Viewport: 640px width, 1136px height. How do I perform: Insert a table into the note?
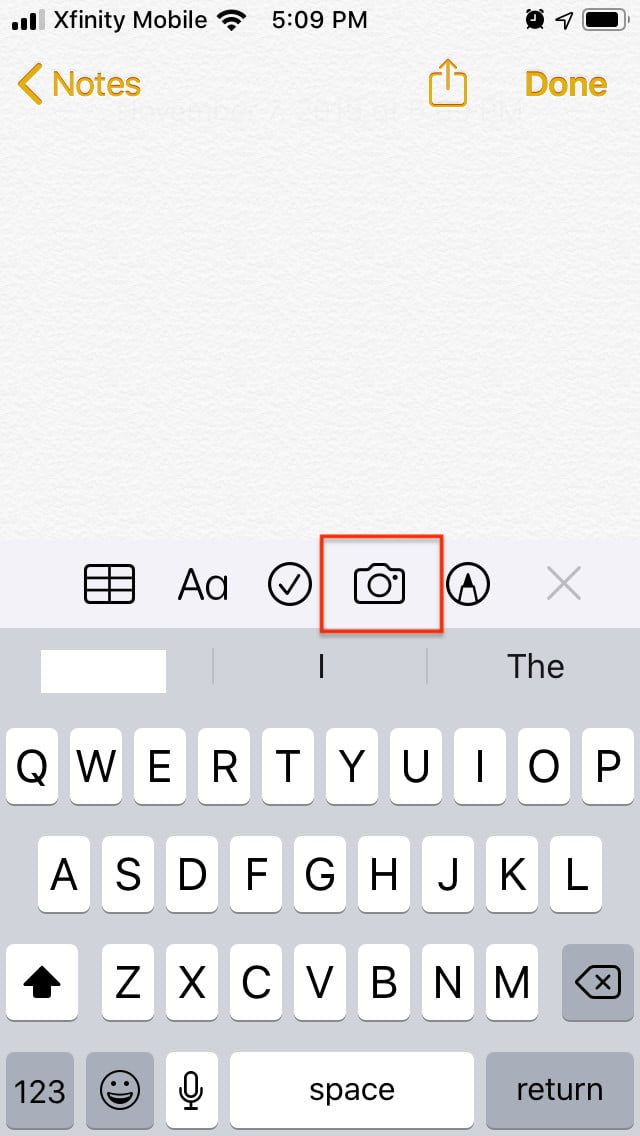[x=109, y=585]
